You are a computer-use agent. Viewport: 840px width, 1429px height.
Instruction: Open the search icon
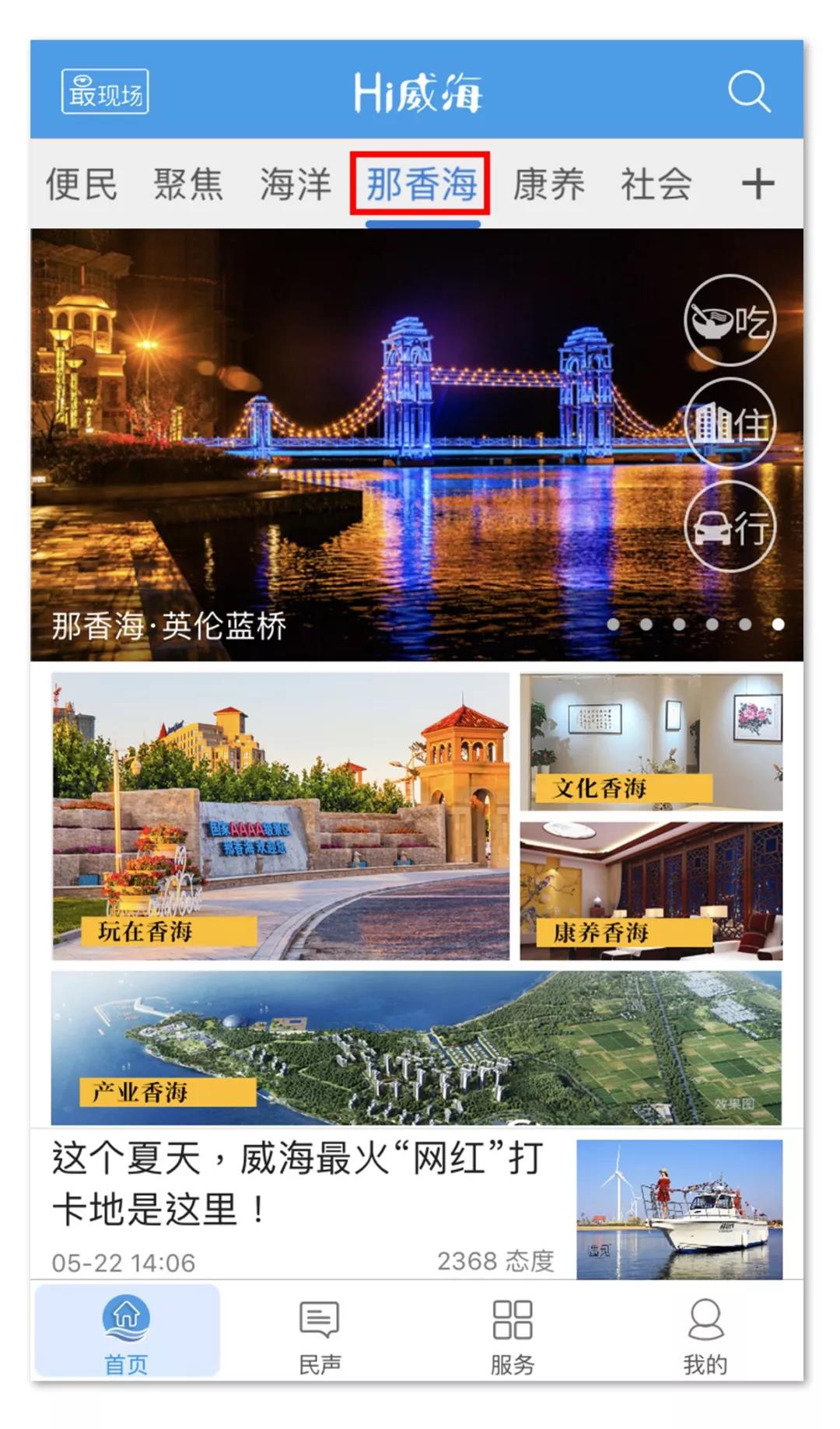coord(748,92)
